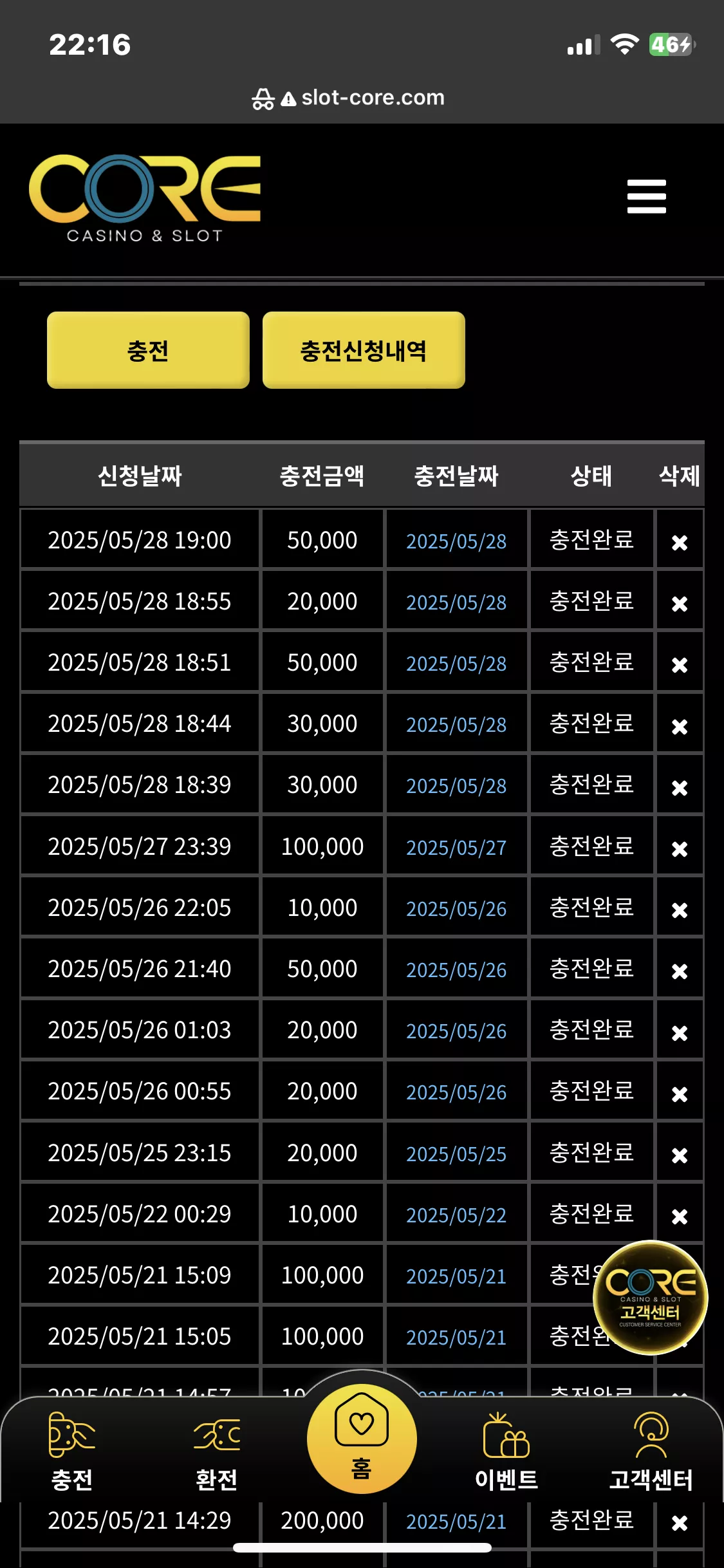
Task: Delete the 2025/05/26 22:05 entry
Action: point(680,910)
